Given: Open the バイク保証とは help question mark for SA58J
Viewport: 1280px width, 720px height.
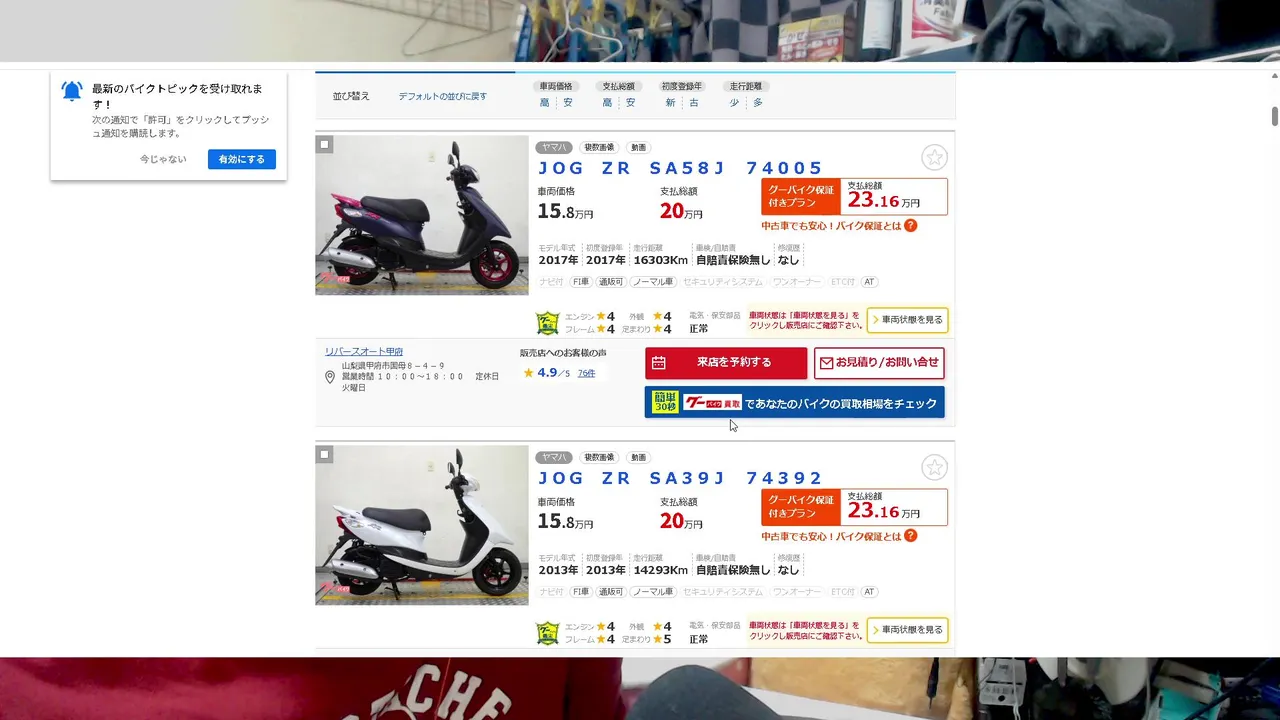Looking at the screenshot, I should point(910,226).
